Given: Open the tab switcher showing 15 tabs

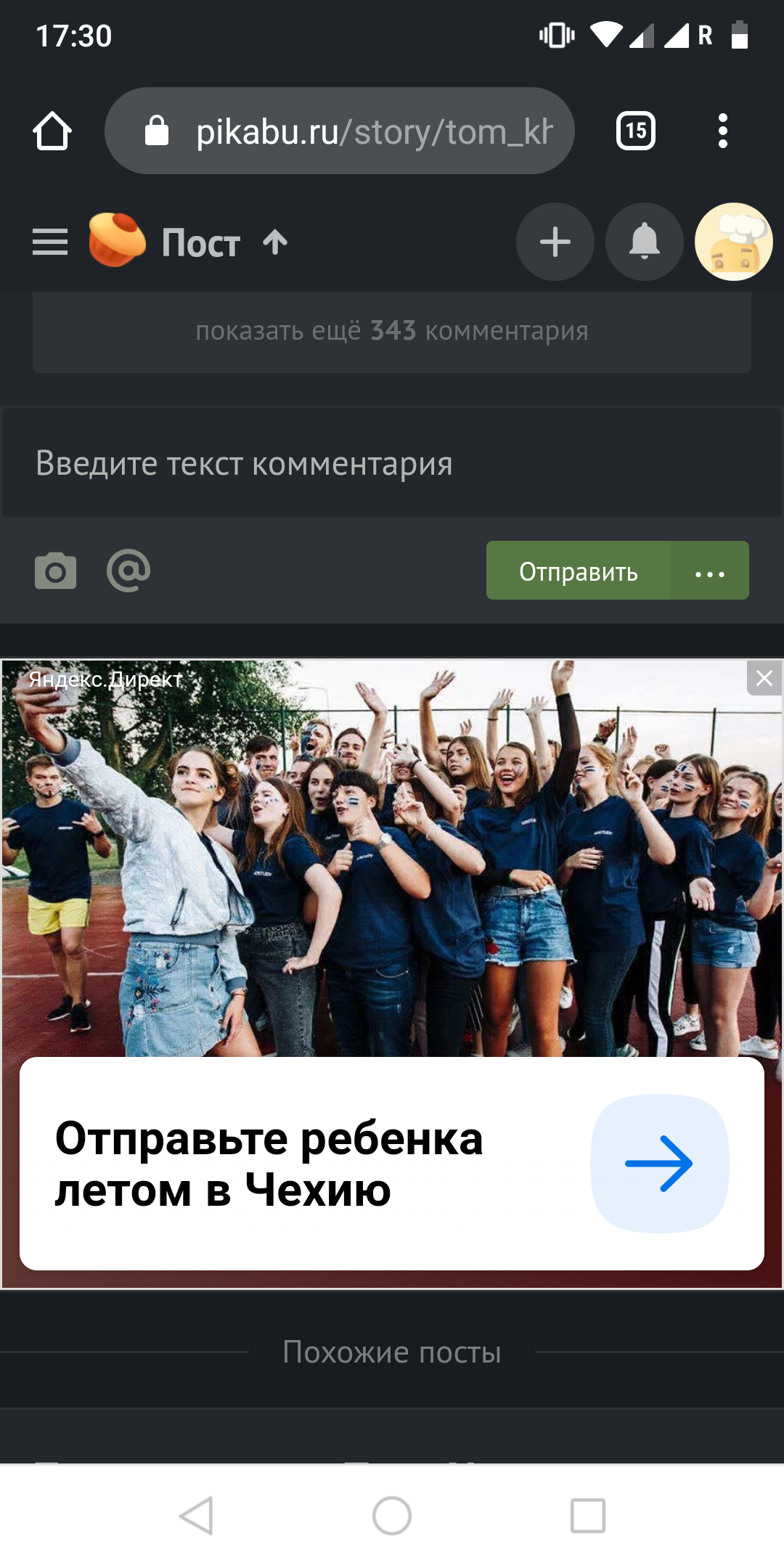Looking at the screenshot, I should 635,131.
